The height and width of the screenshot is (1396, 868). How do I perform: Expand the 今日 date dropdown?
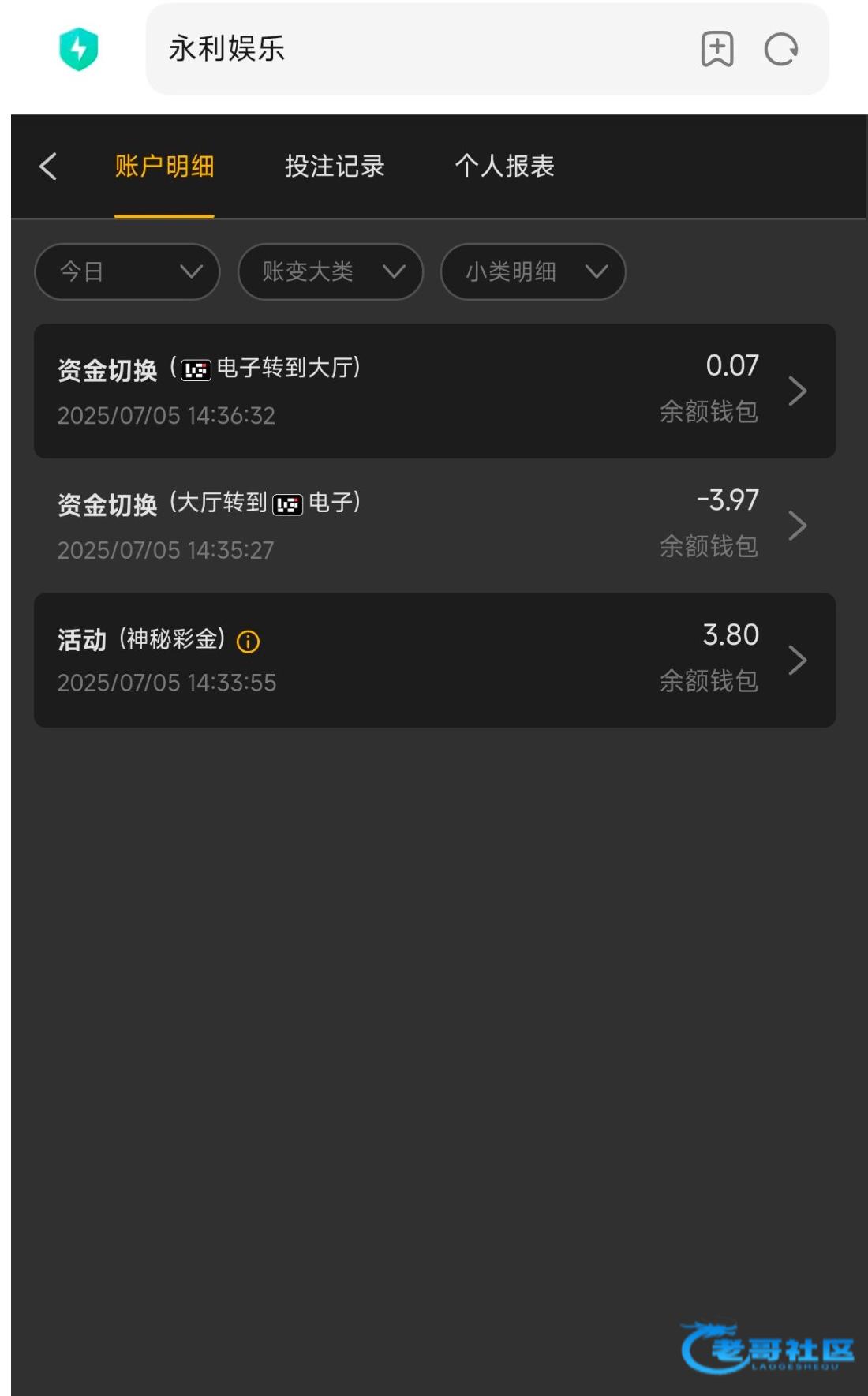pyautogui.click(x=127, y=271)
